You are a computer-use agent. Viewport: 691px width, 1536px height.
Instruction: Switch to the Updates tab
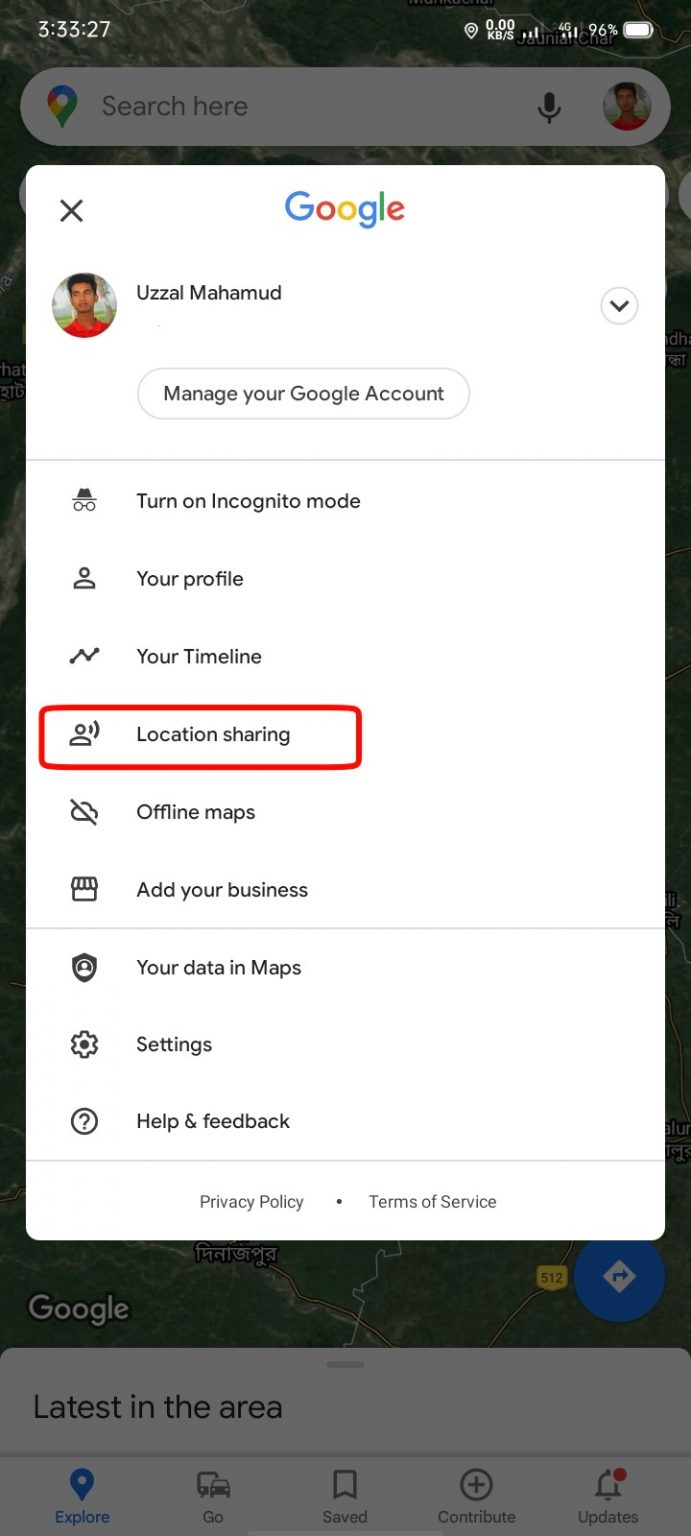click(x=608, y=1497)
